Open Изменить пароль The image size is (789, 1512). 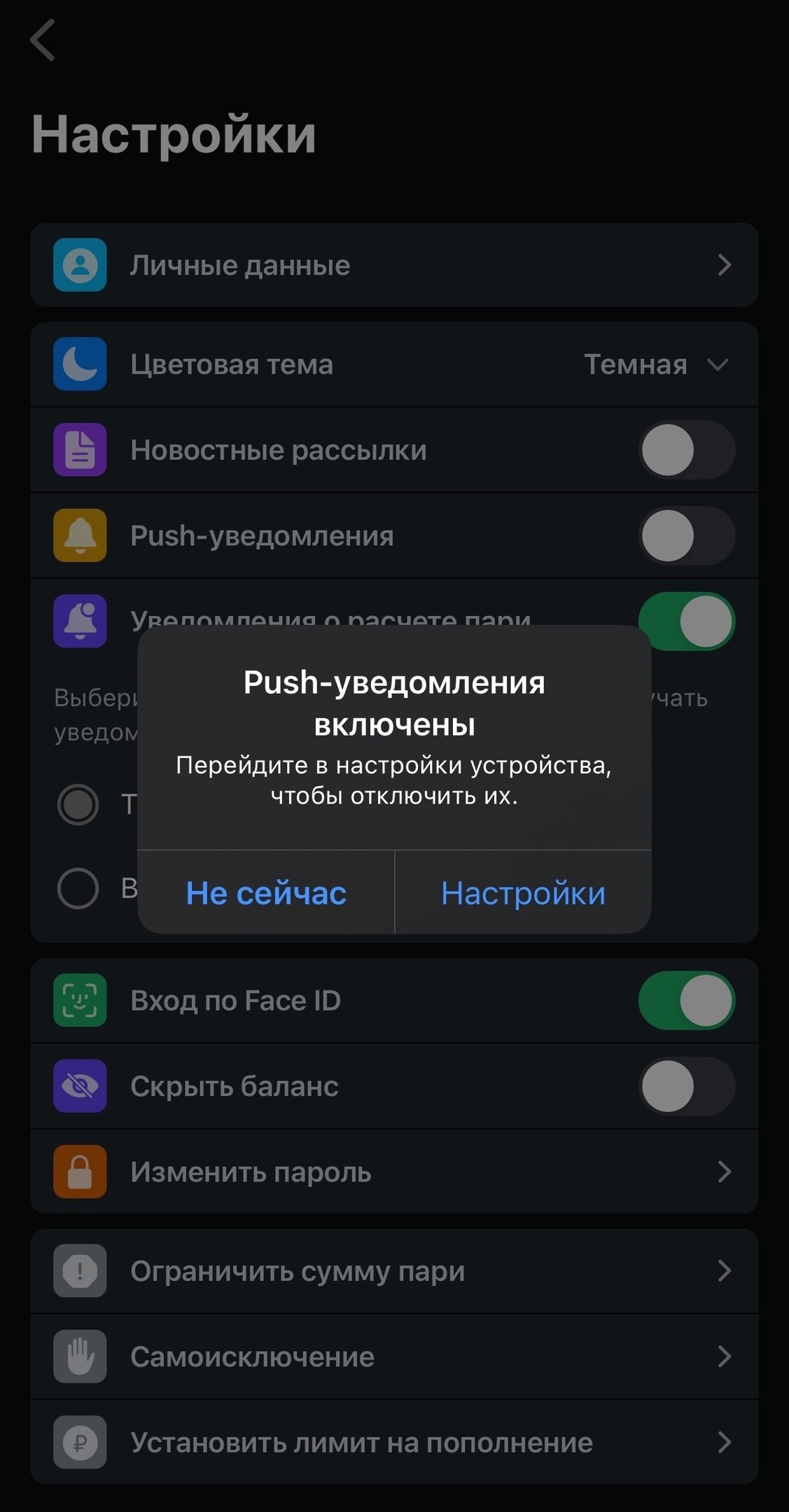393,1172
